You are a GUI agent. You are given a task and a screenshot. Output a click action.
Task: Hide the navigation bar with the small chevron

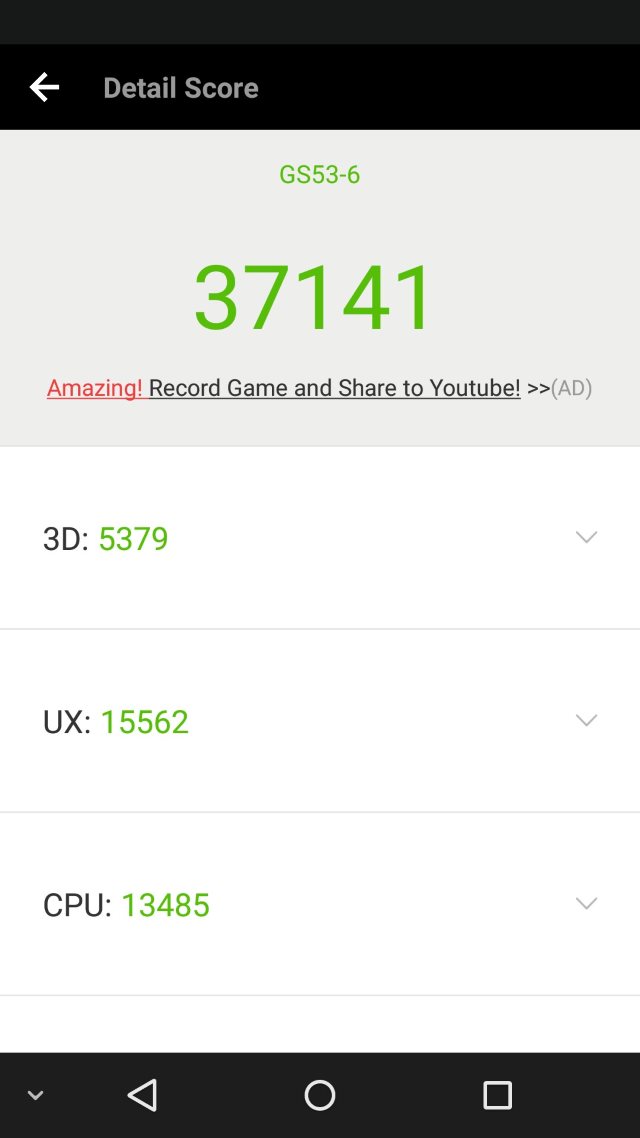pos(35,1096)
